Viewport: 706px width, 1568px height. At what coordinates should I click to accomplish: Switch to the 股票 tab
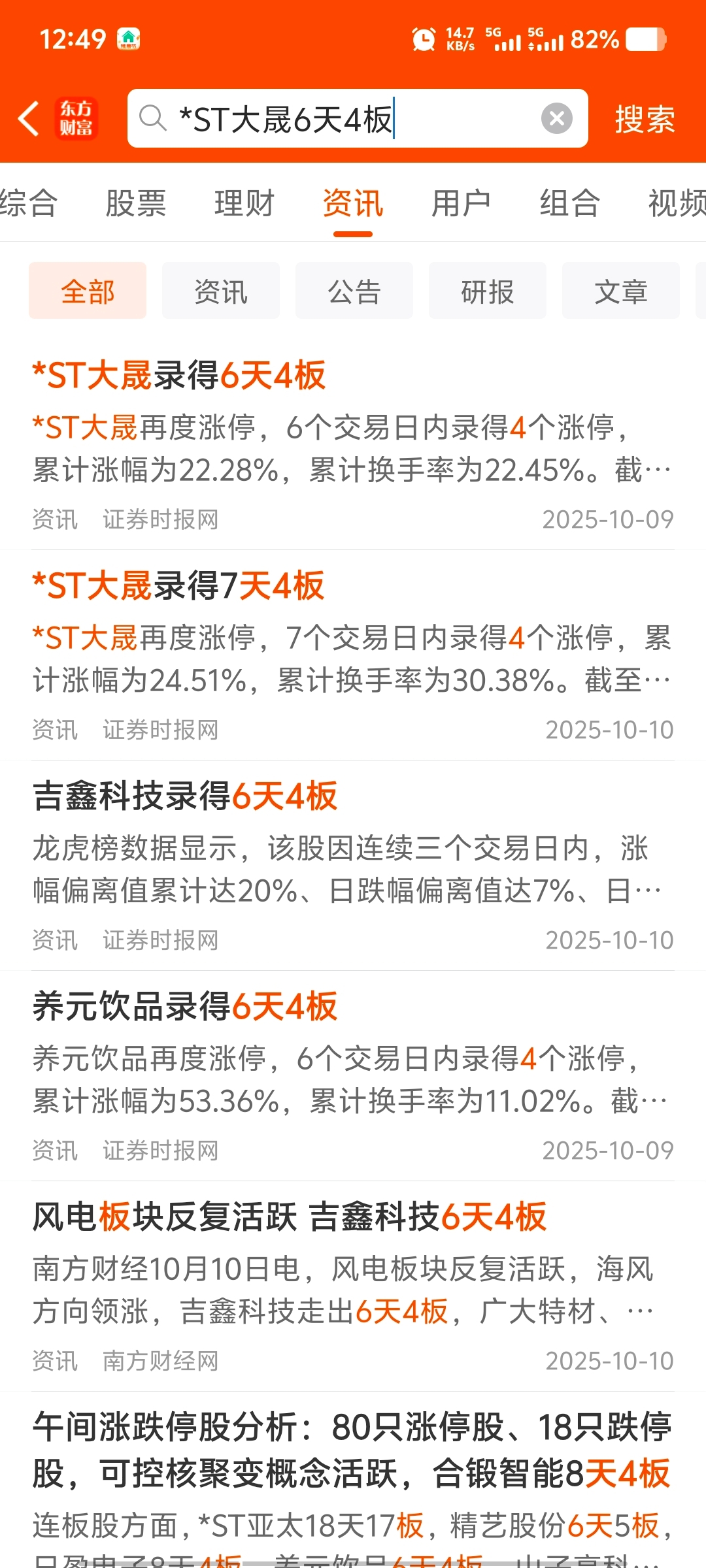(136, 203)
